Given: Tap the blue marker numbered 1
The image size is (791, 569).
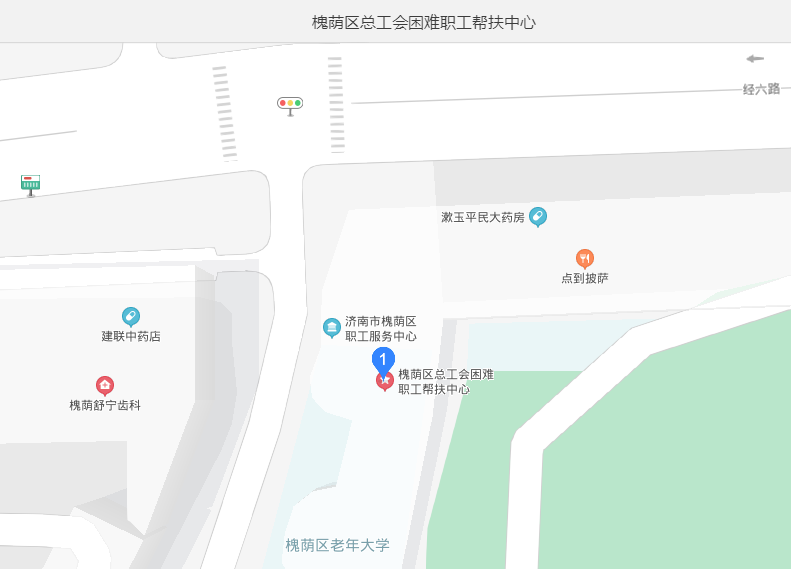Looking at the screenshot, I should (383, 359).
